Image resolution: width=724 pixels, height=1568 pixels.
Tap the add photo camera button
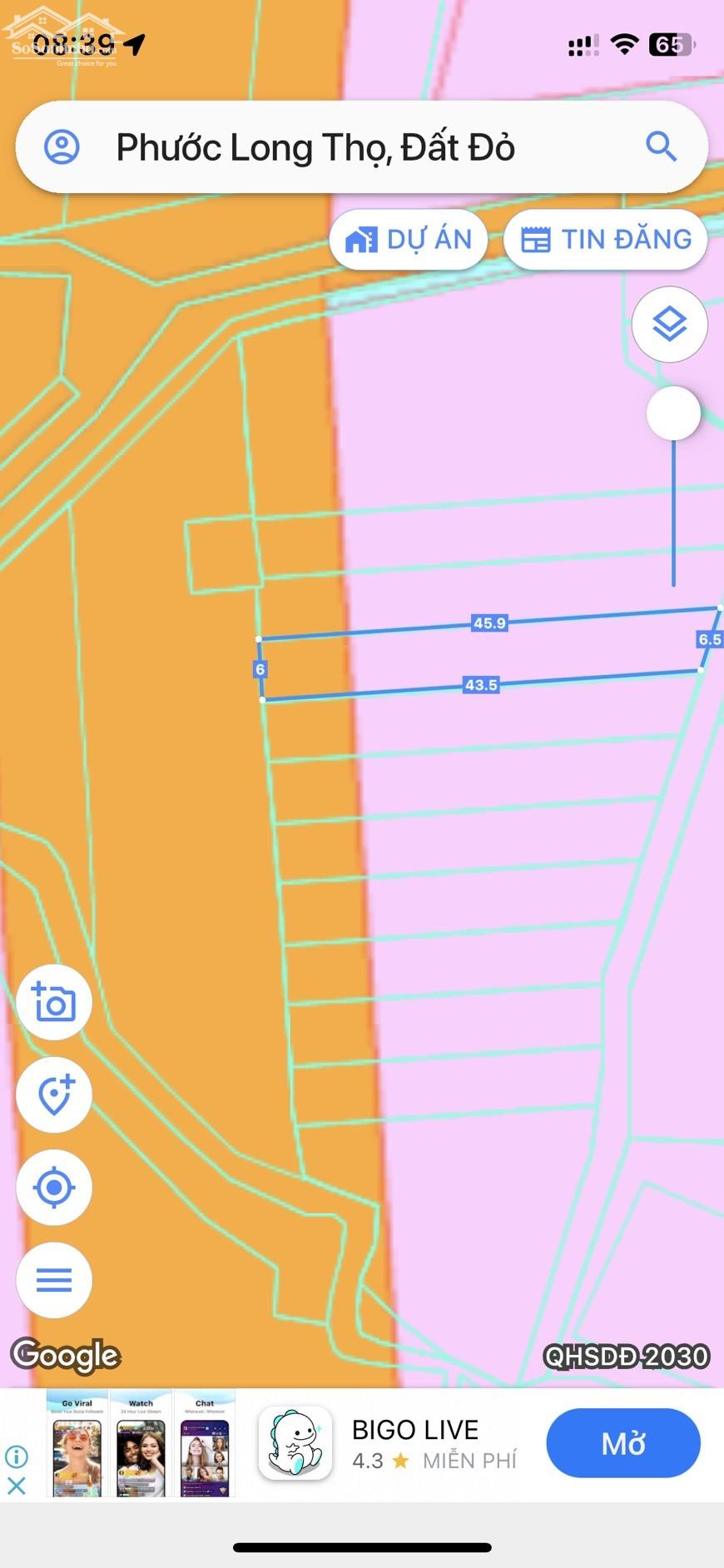click(x=54, y=1002)
